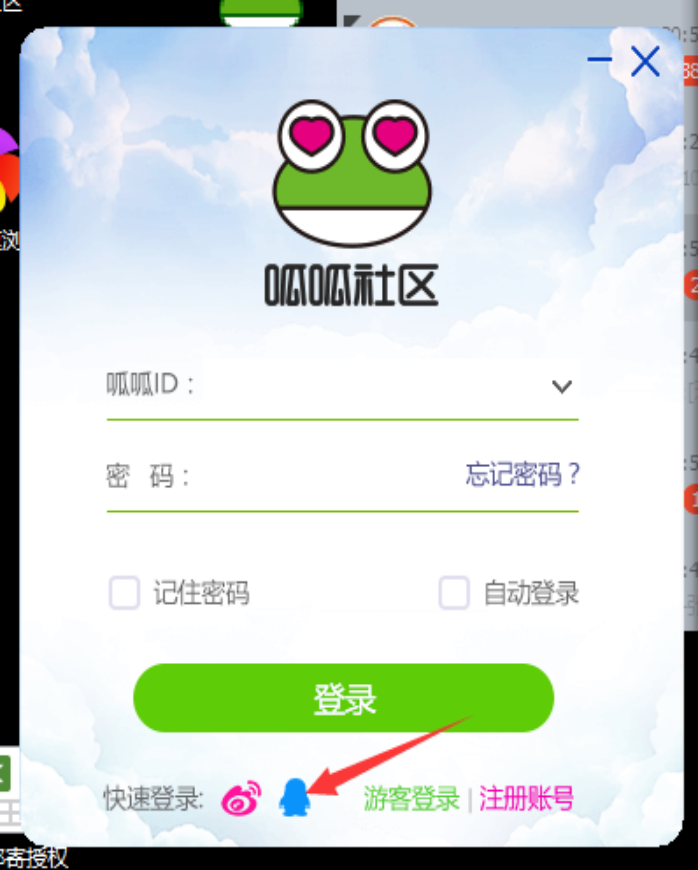The image size is (698, 870).
Task: Tap the 呱呱ID input field
Action: (x=370, y=386)
